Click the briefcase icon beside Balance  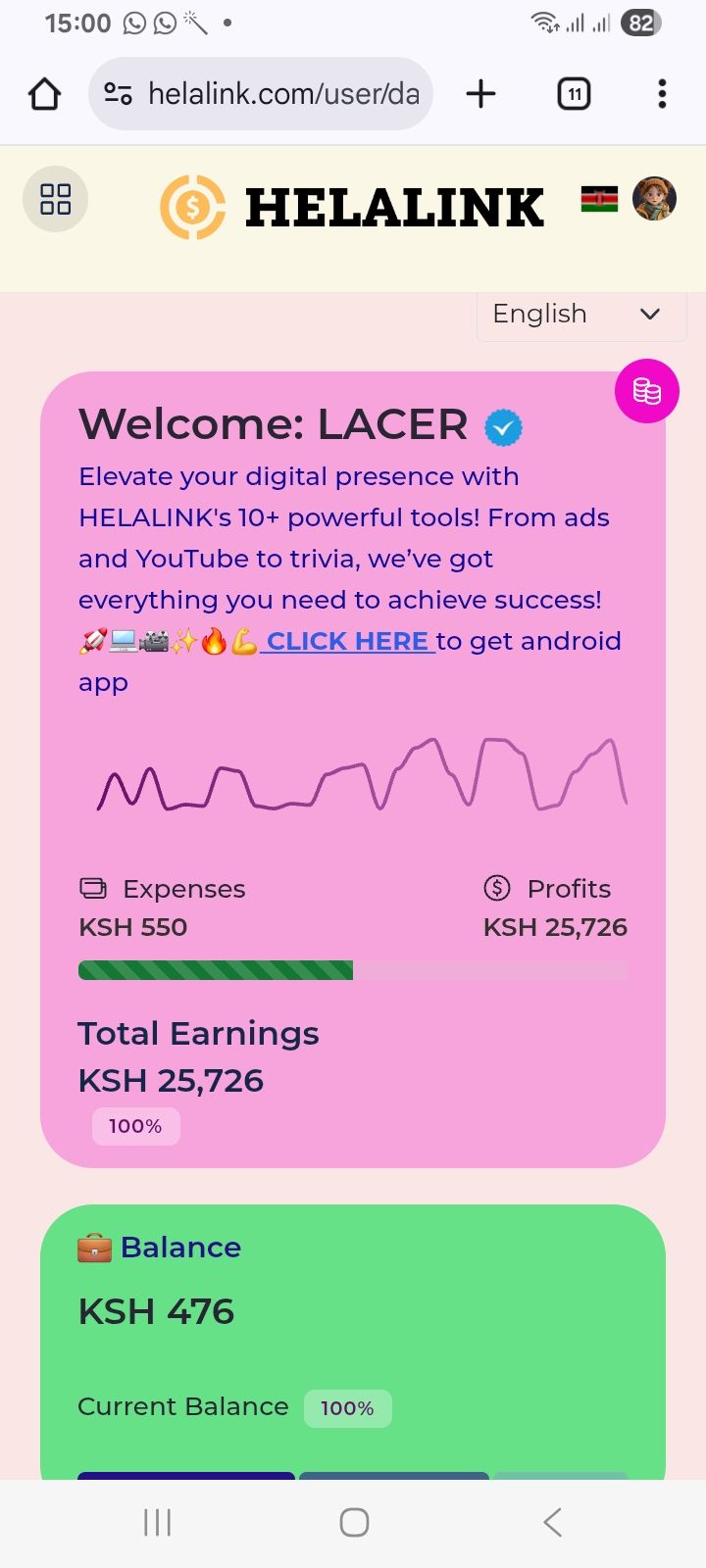click(x=93, y=1247)
